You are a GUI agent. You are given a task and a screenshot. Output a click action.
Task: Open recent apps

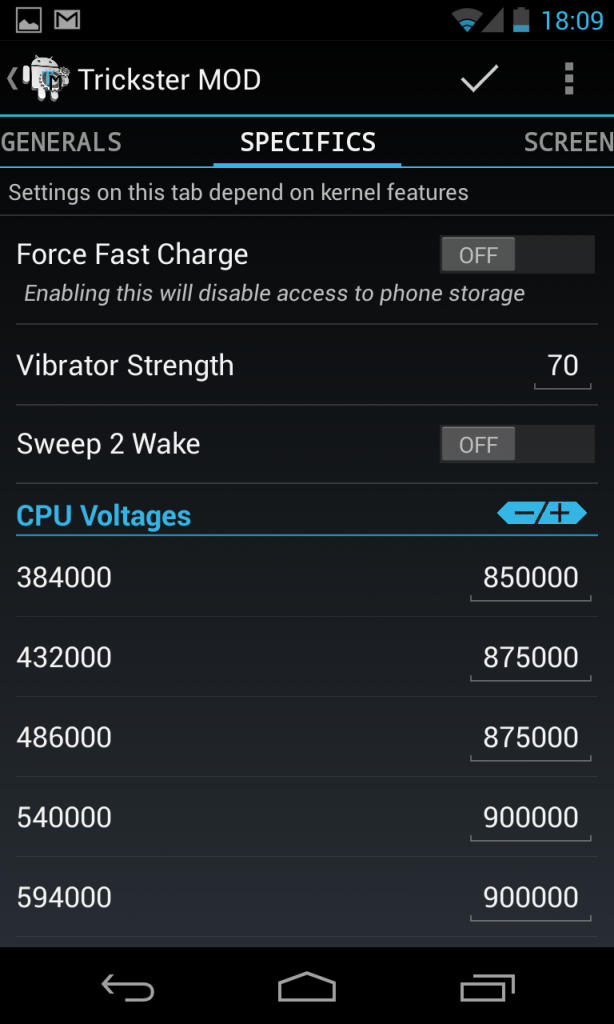[486, 988]
